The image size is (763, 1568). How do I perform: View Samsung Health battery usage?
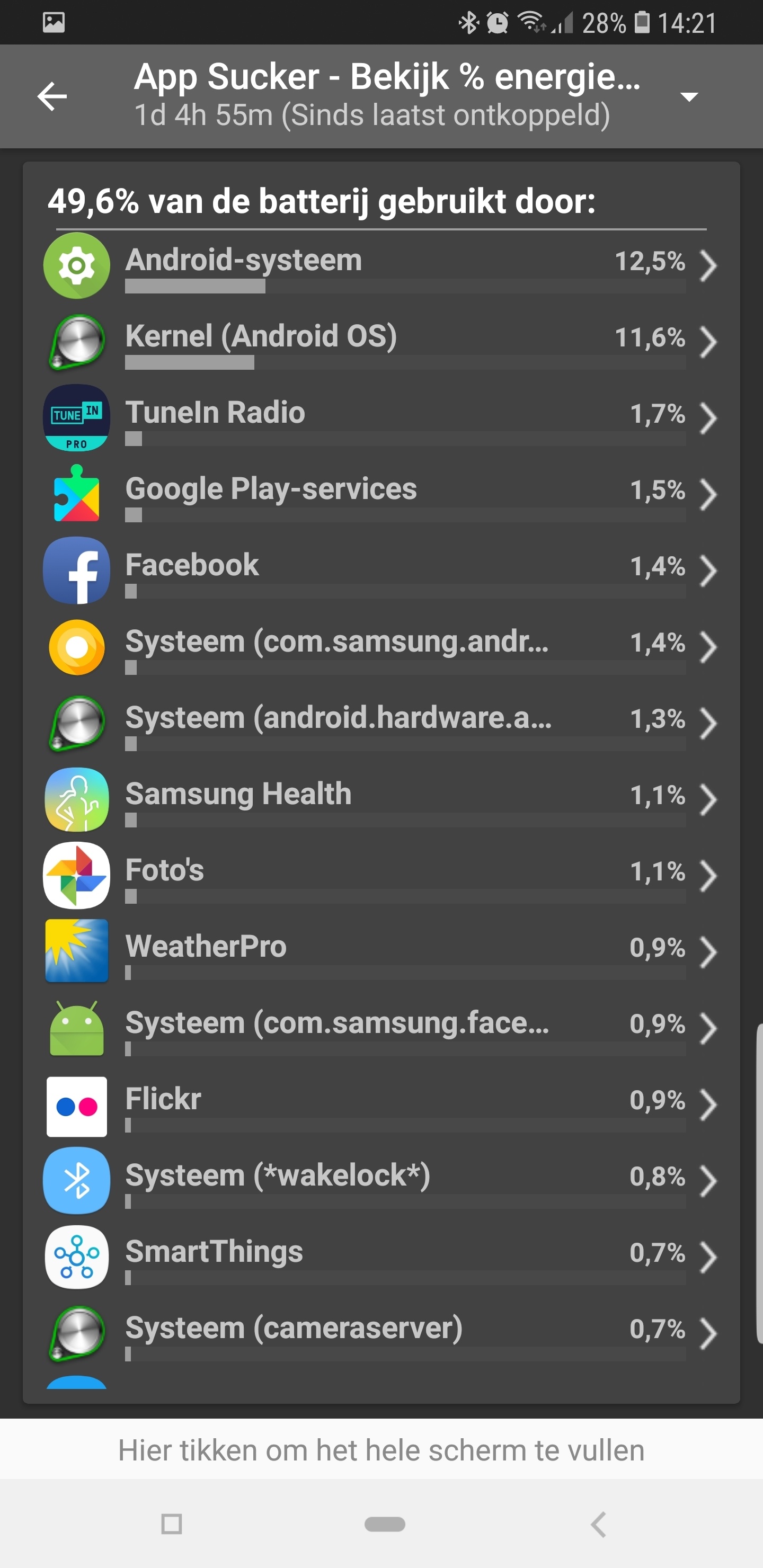click(x=381, y=799)
